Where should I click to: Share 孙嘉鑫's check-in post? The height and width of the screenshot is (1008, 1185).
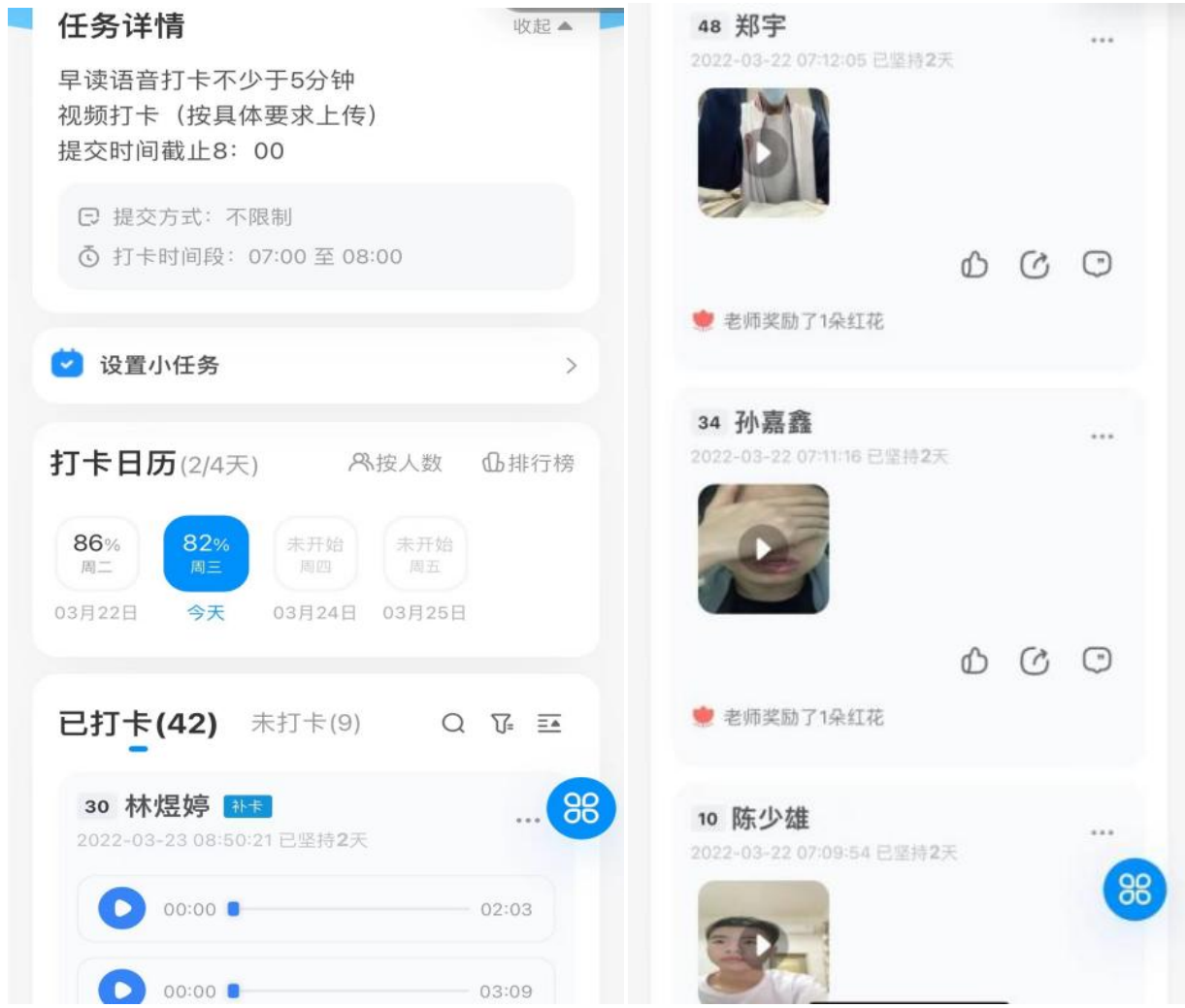tap(1035, 661)
